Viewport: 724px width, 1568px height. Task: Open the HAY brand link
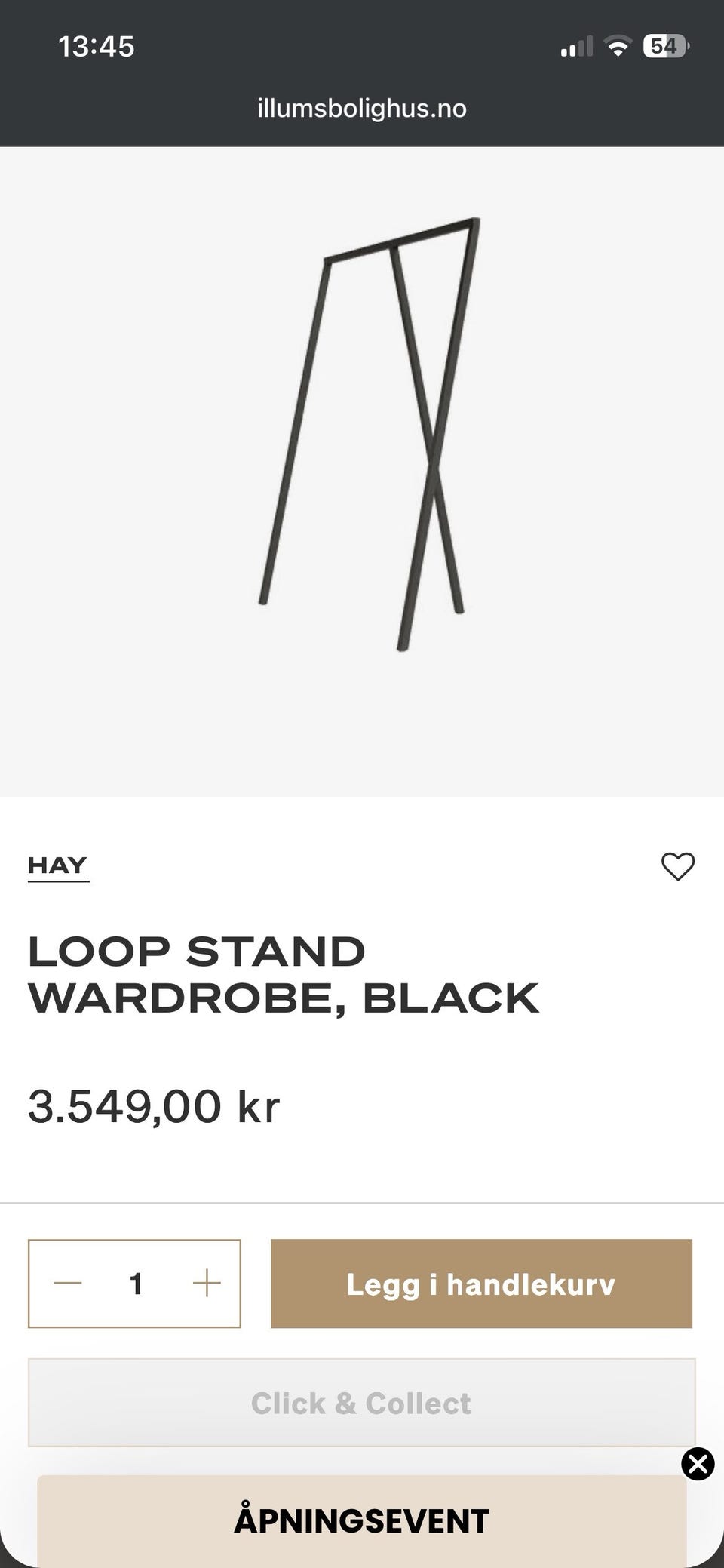58,866
